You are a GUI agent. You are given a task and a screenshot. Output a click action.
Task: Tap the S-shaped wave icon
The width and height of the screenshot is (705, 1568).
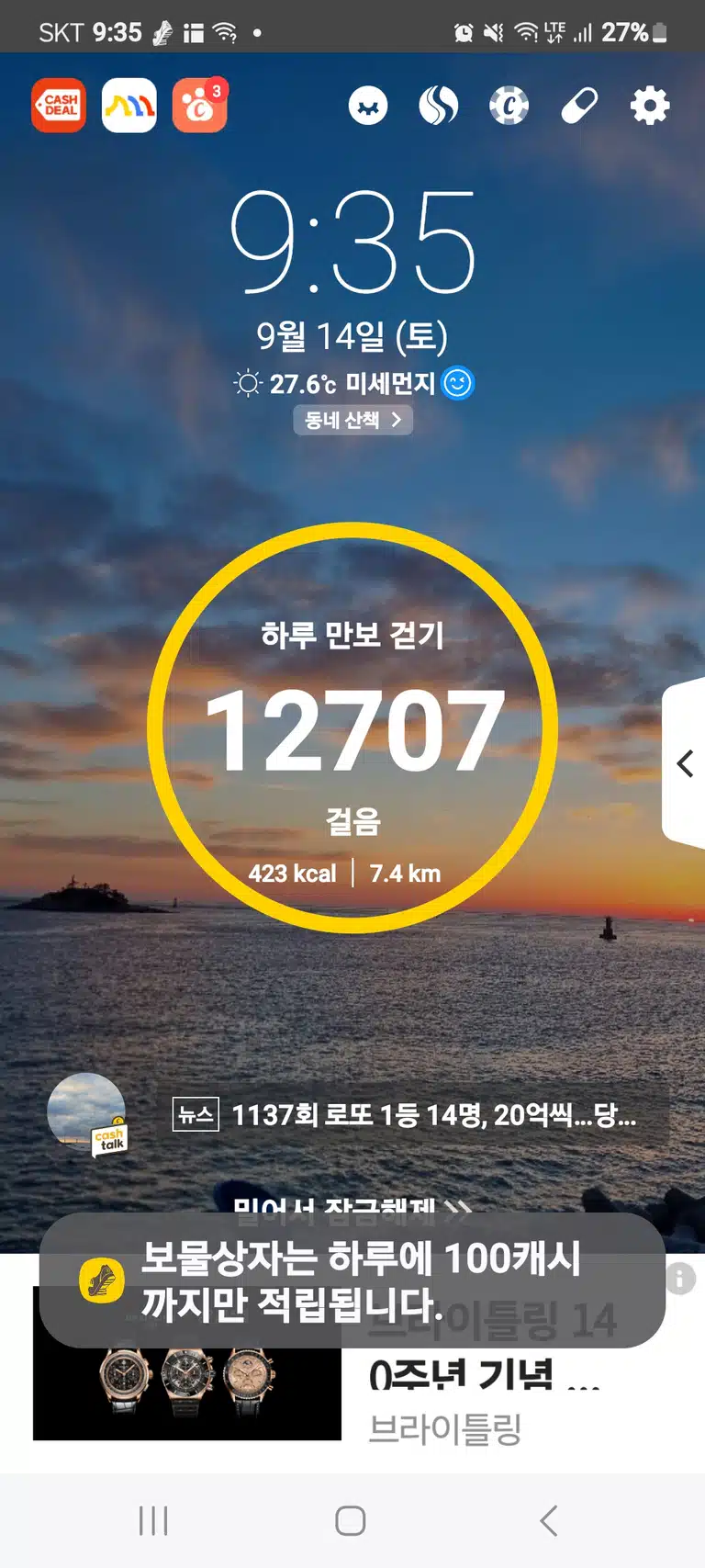[439, 107]
